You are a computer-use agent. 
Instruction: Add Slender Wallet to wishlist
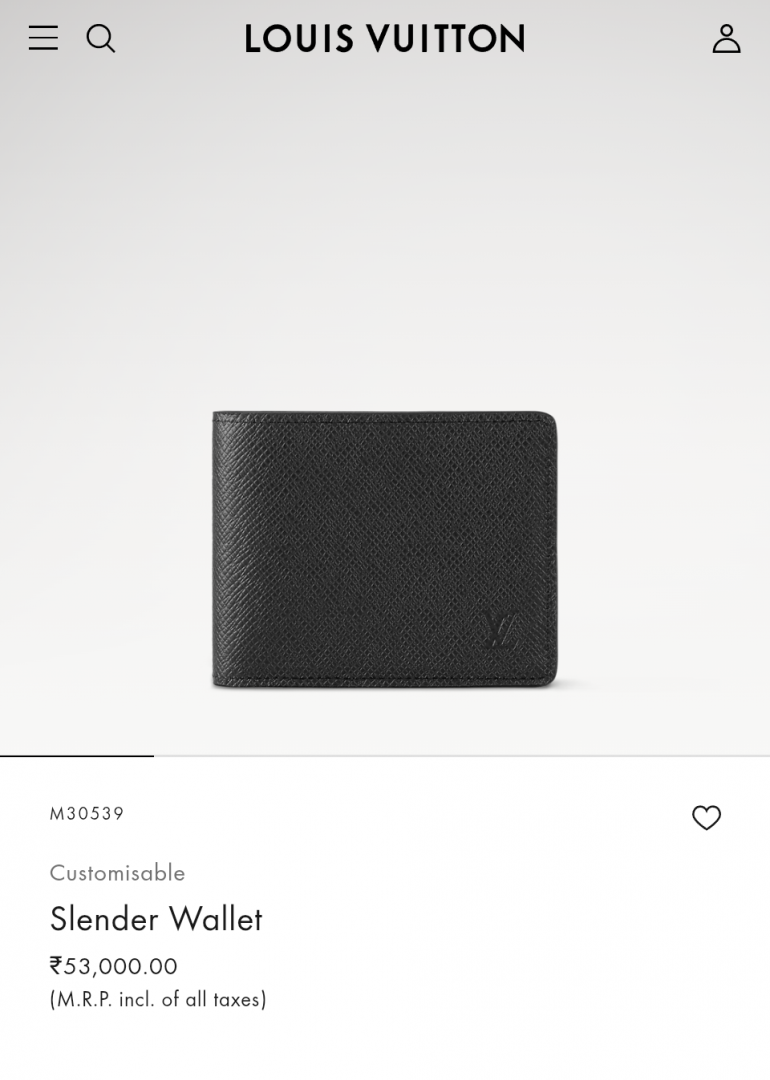[706, 817]
